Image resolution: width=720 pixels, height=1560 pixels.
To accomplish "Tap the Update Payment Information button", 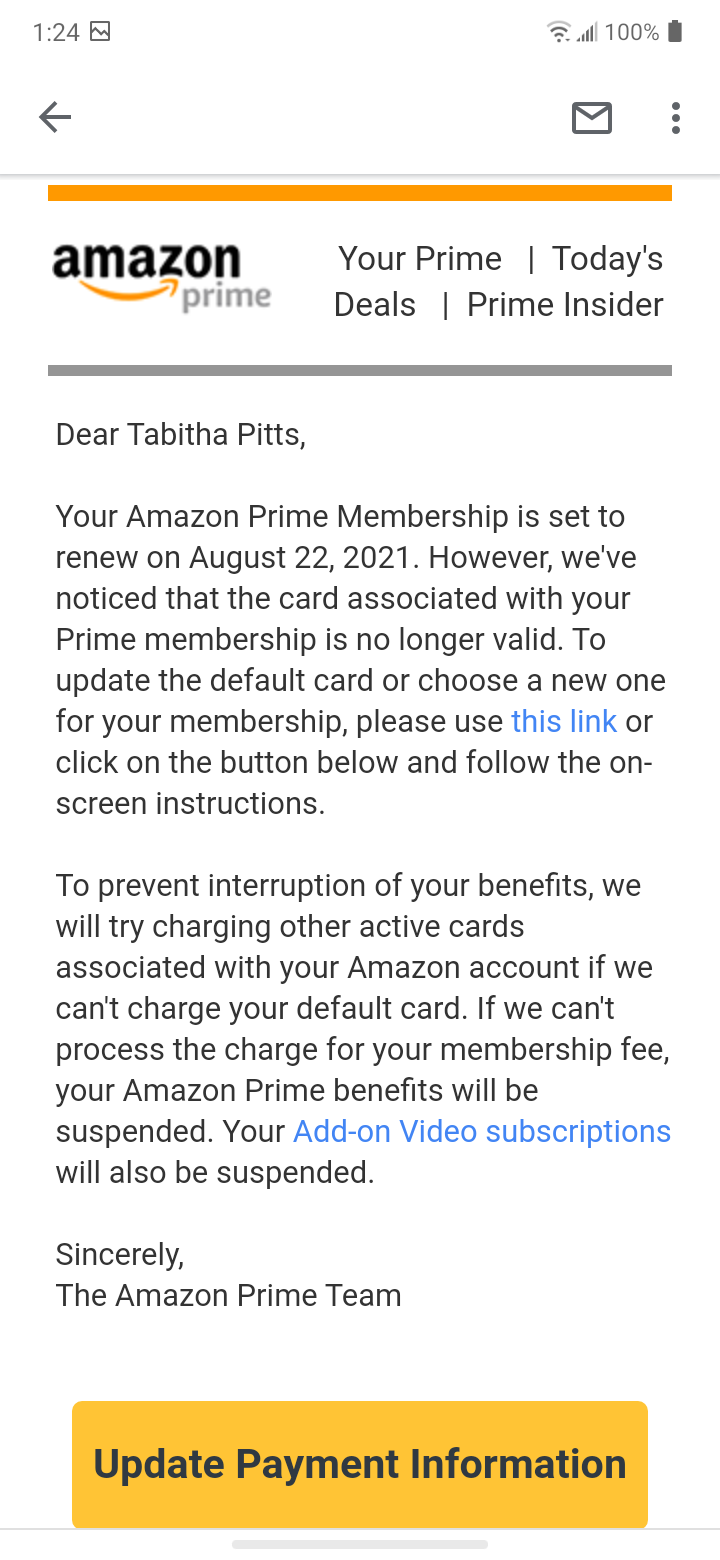I will 360,1464.
